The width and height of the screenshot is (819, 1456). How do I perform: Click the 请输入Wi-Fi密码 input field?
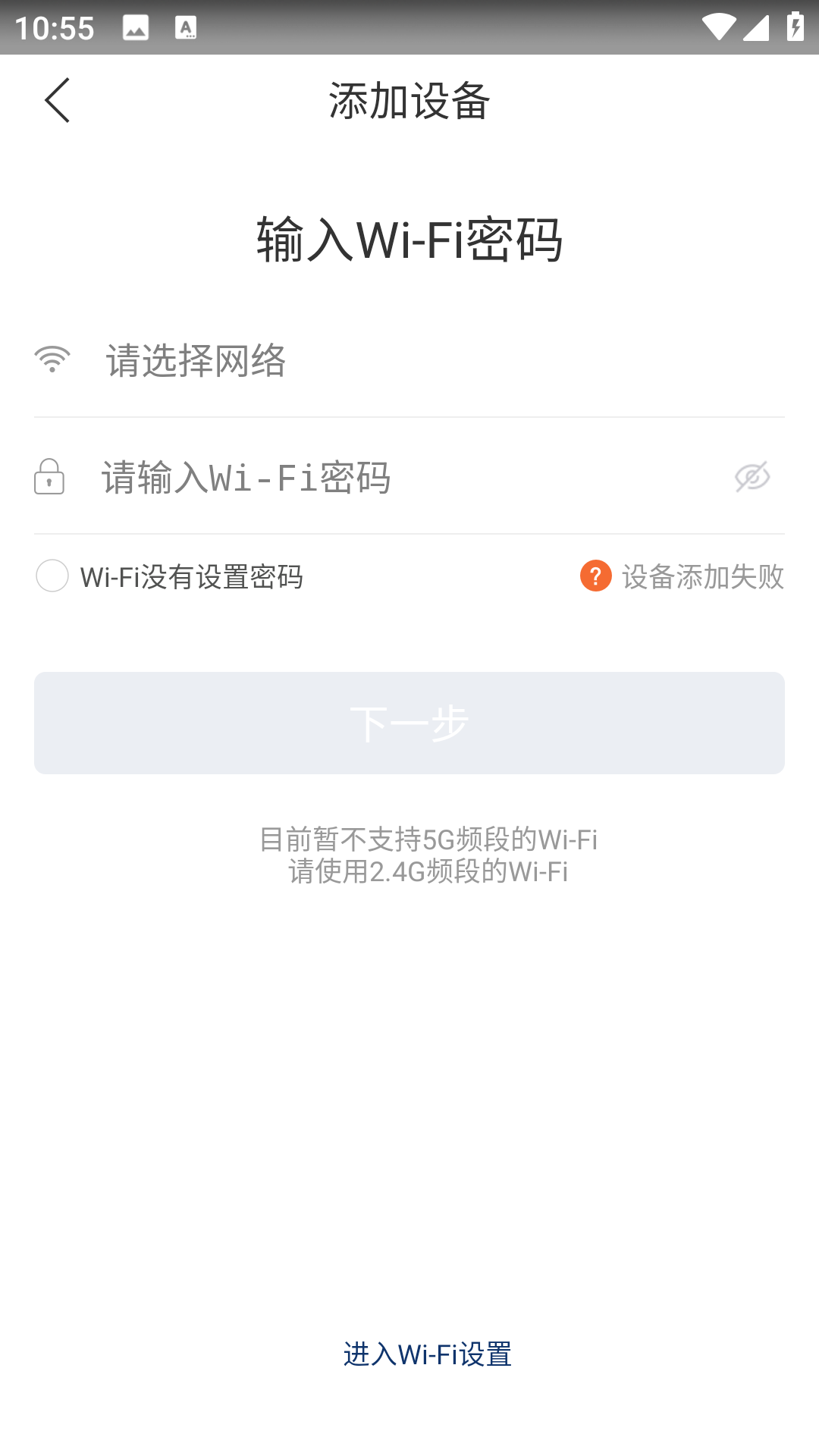coord(303,478)
